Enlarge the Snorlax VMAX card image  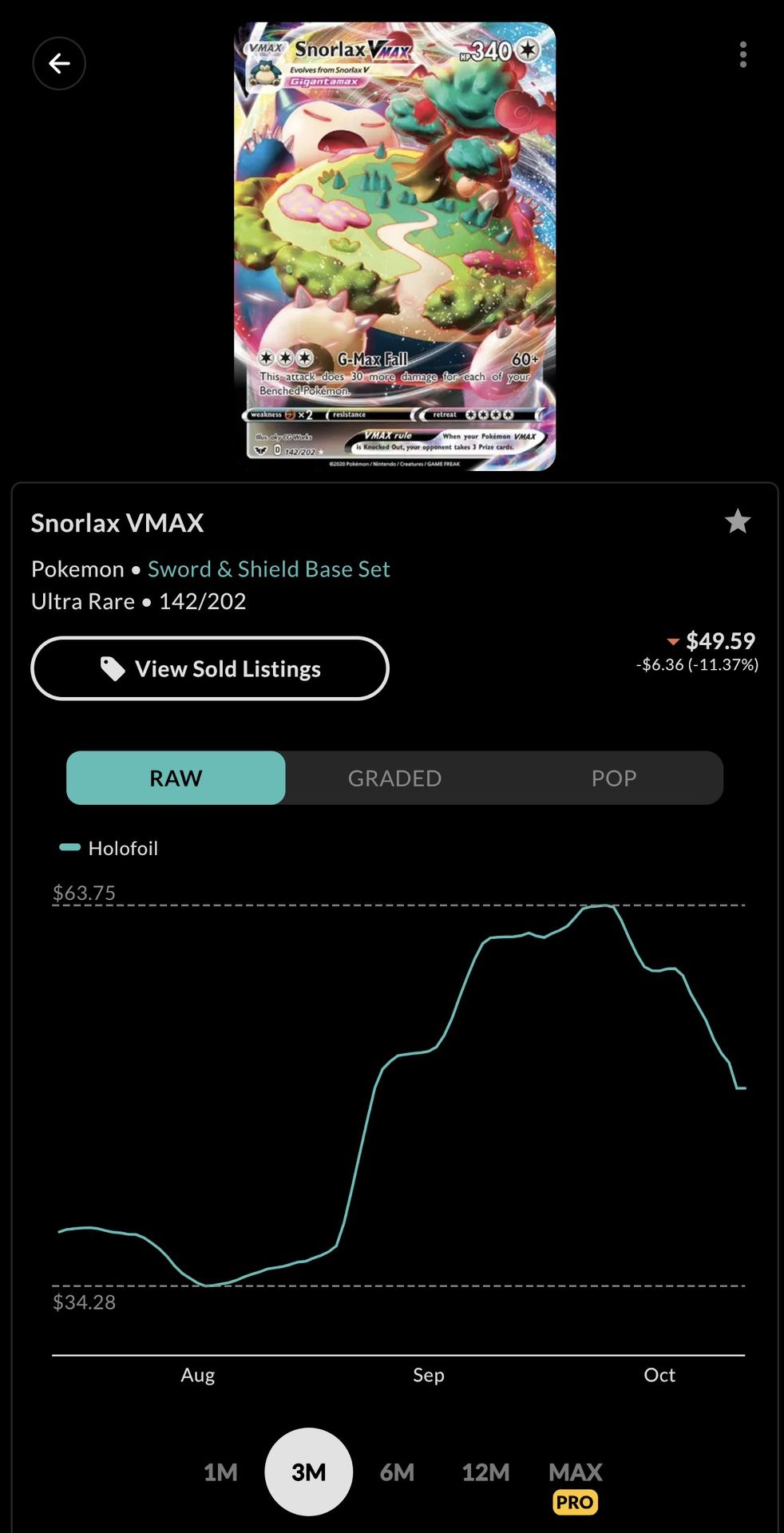(x=395, y=246)
